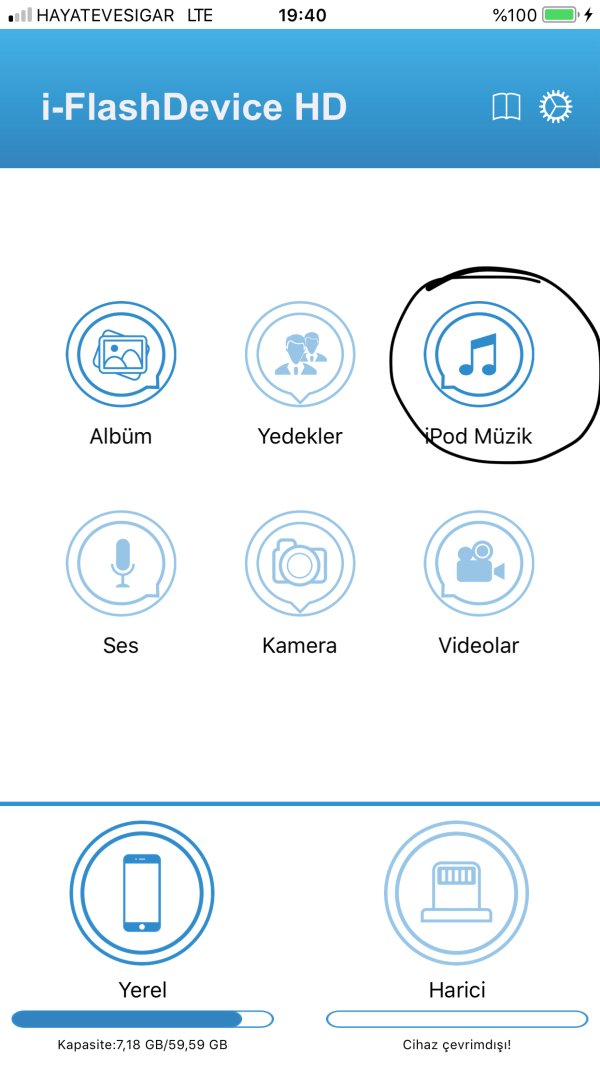Open Yedekler backups
The image size is (600, 1067).
tap(300, 355)
